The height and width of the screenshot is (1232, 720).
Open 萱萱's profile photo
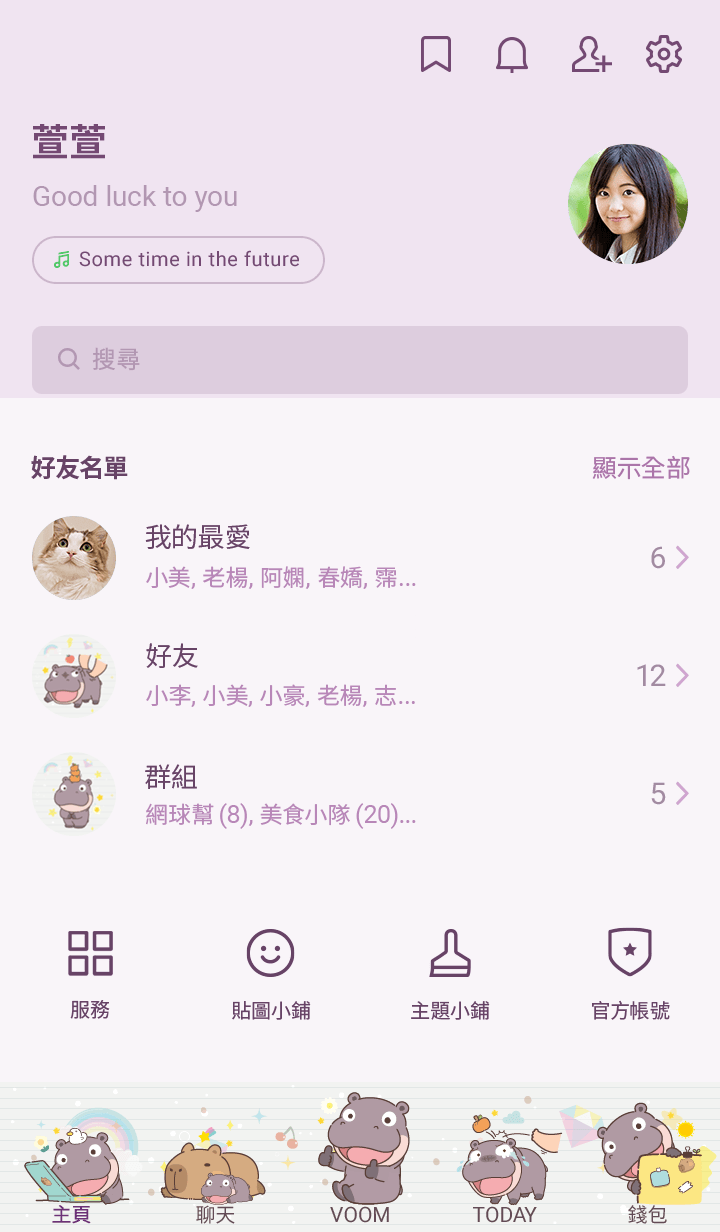click(628, 204)
